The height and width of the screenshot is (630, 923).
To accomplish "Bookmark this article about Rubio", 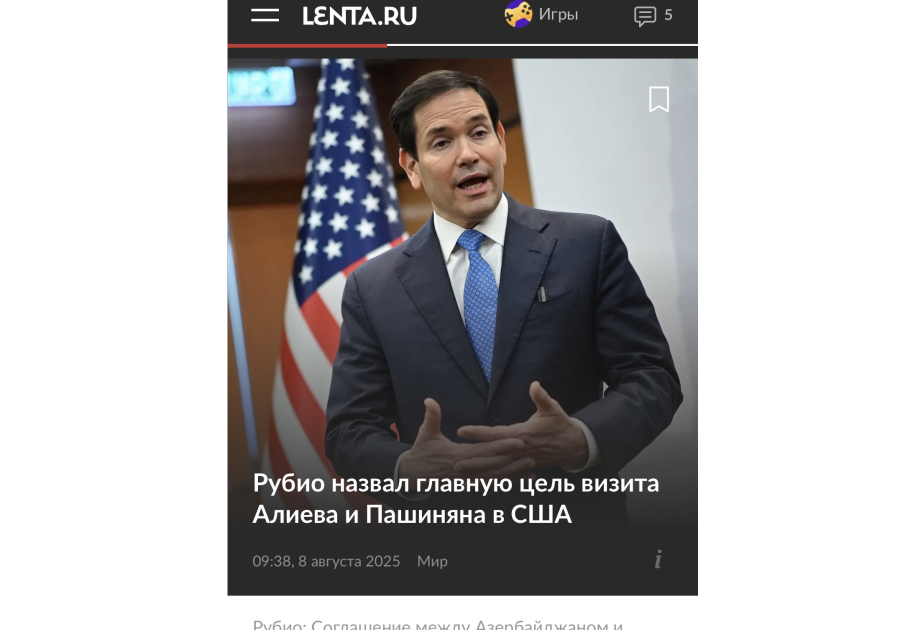I will [658, 99].
